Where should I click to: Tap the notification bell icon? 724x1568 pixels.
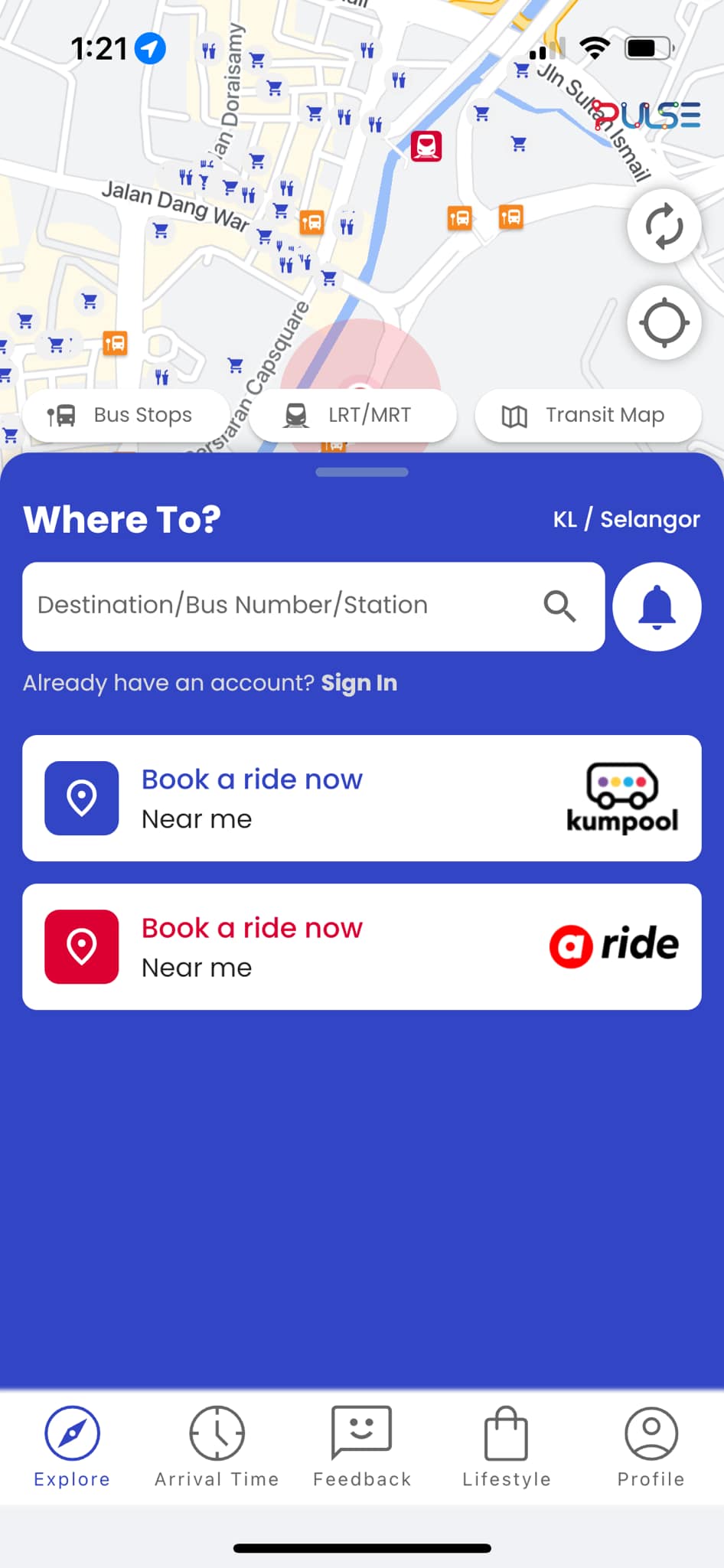(x=657, y=606)
